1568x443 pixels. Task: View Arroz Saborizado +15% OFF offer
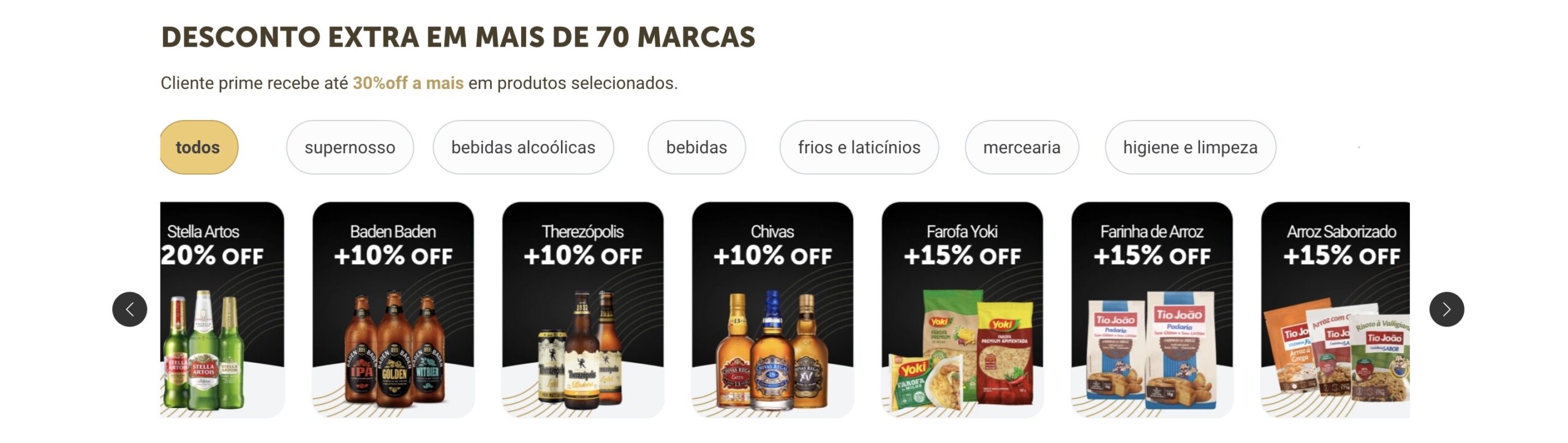coord(1335,309)
